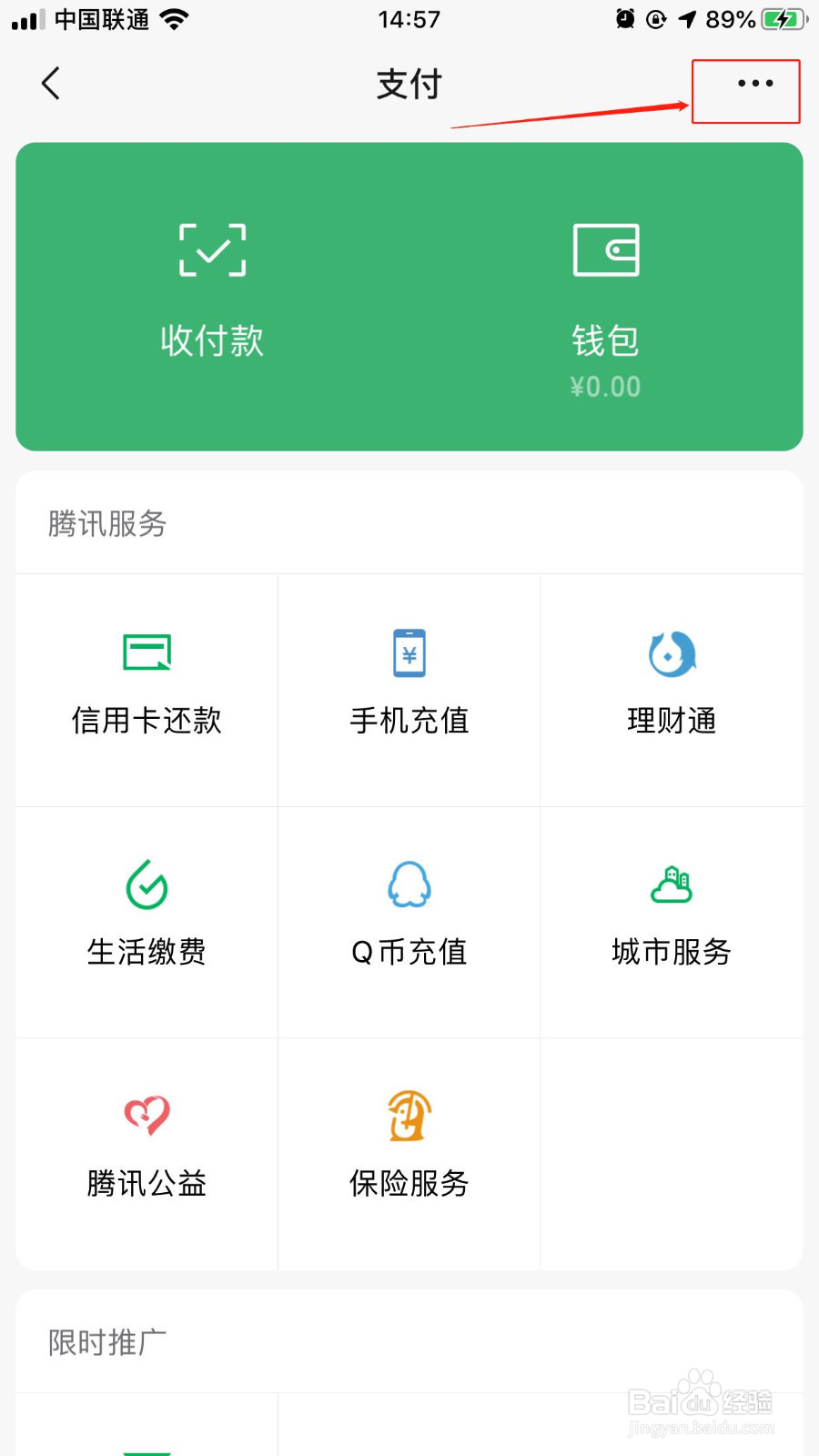The image size is (819, 1456).
Task: Tap the alarm clock status icon
Action: [x=624, y=18]
